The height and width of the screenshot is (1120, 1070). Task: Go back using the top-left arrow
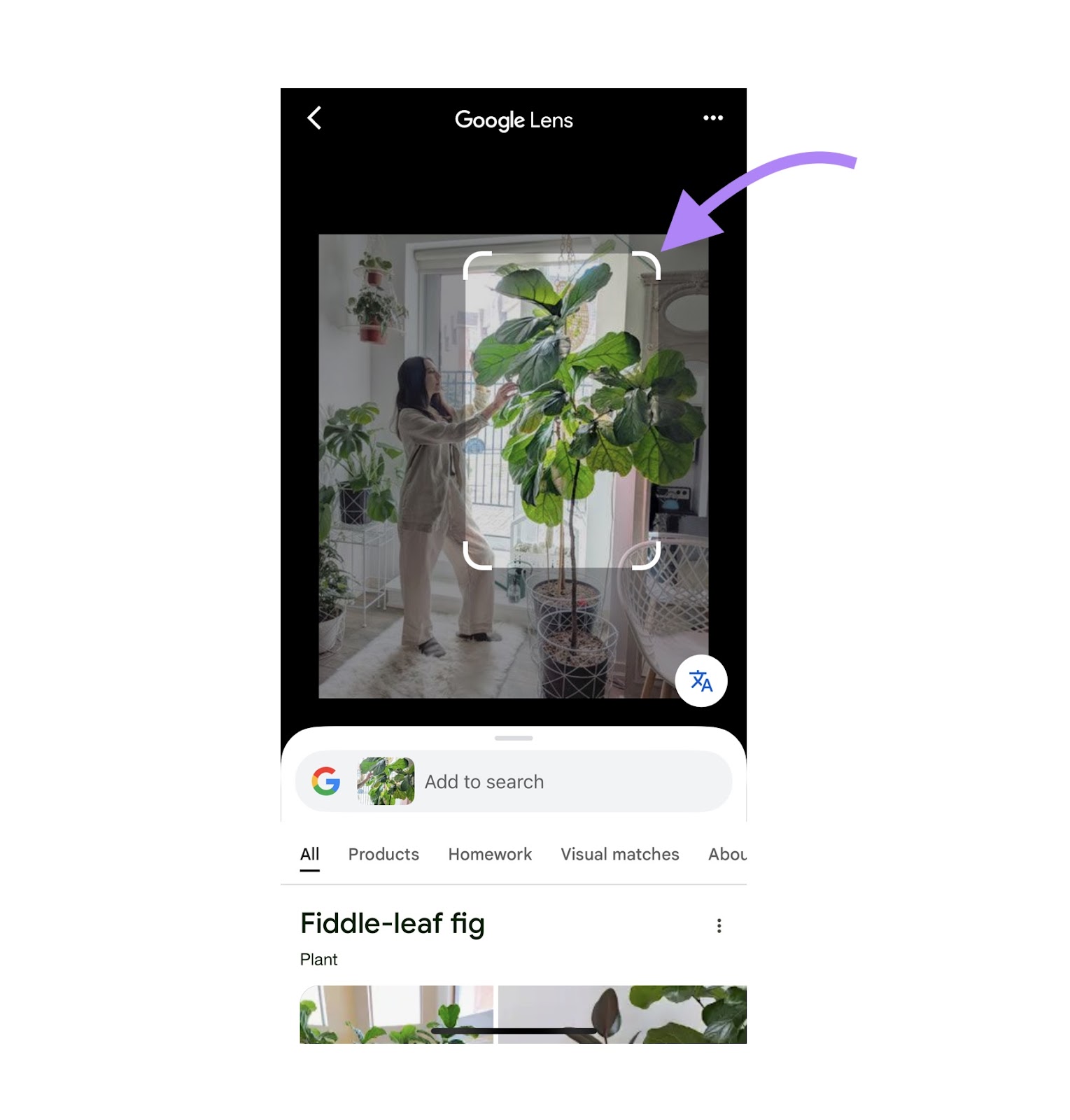pyautogui.click(x=315, y=118)
